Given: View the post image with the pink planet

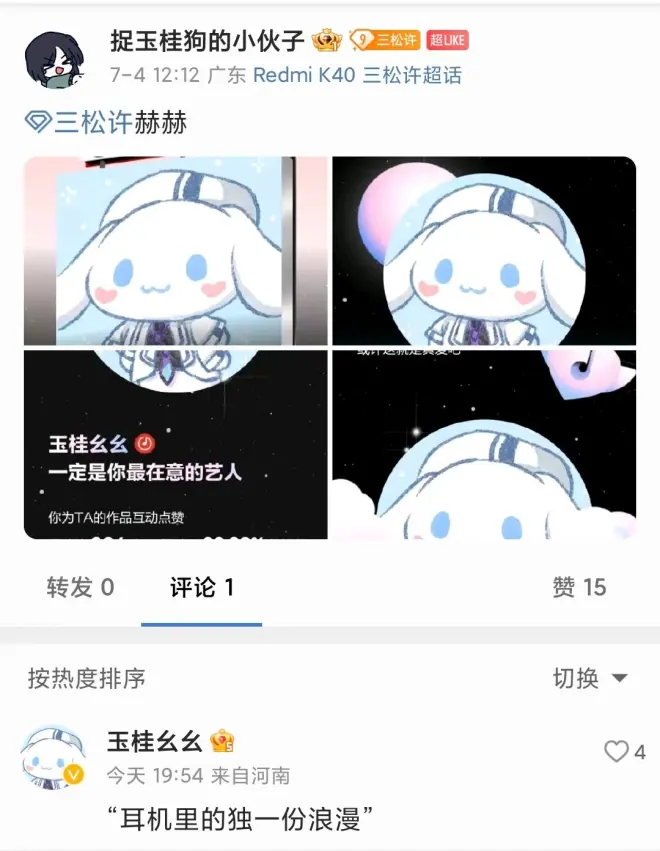Looking at the screenshot, I should pos(484,251).
